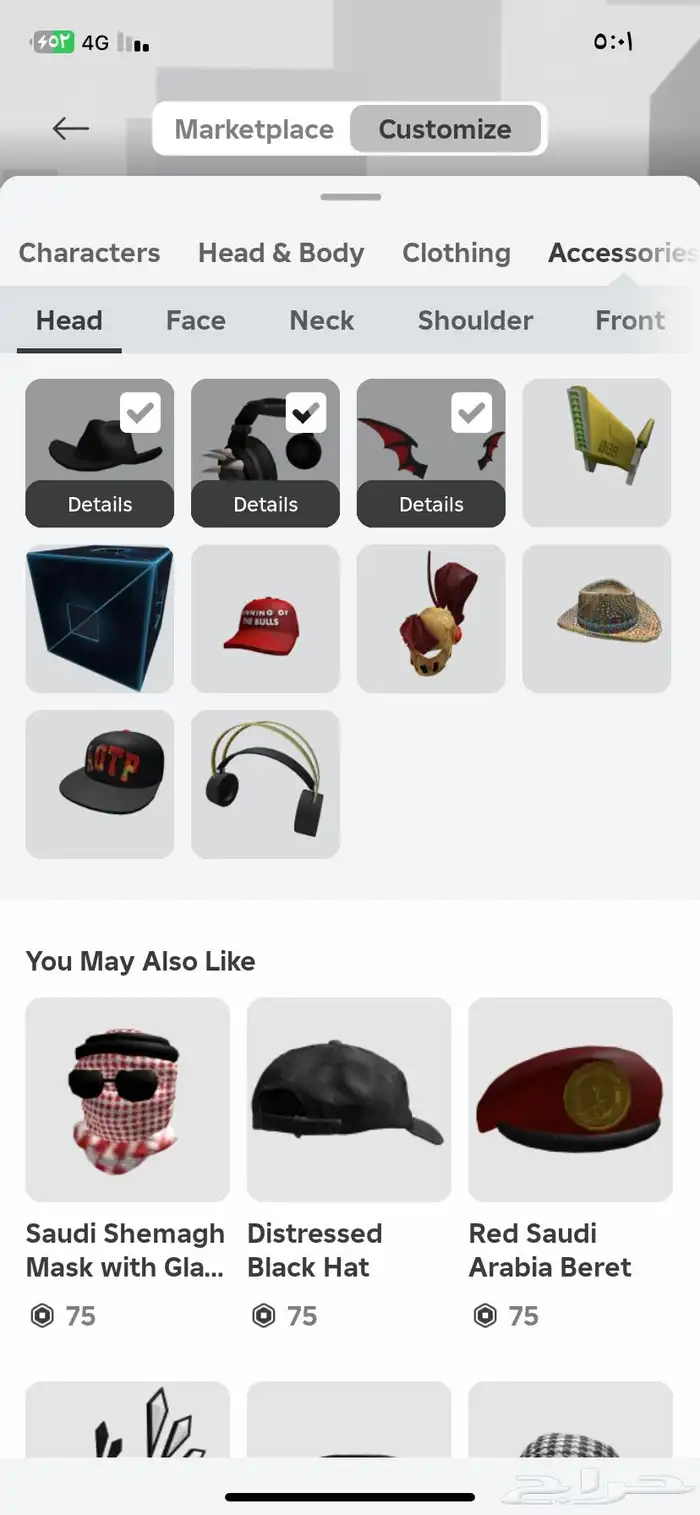Select the Customize segment

click(445, 129)
